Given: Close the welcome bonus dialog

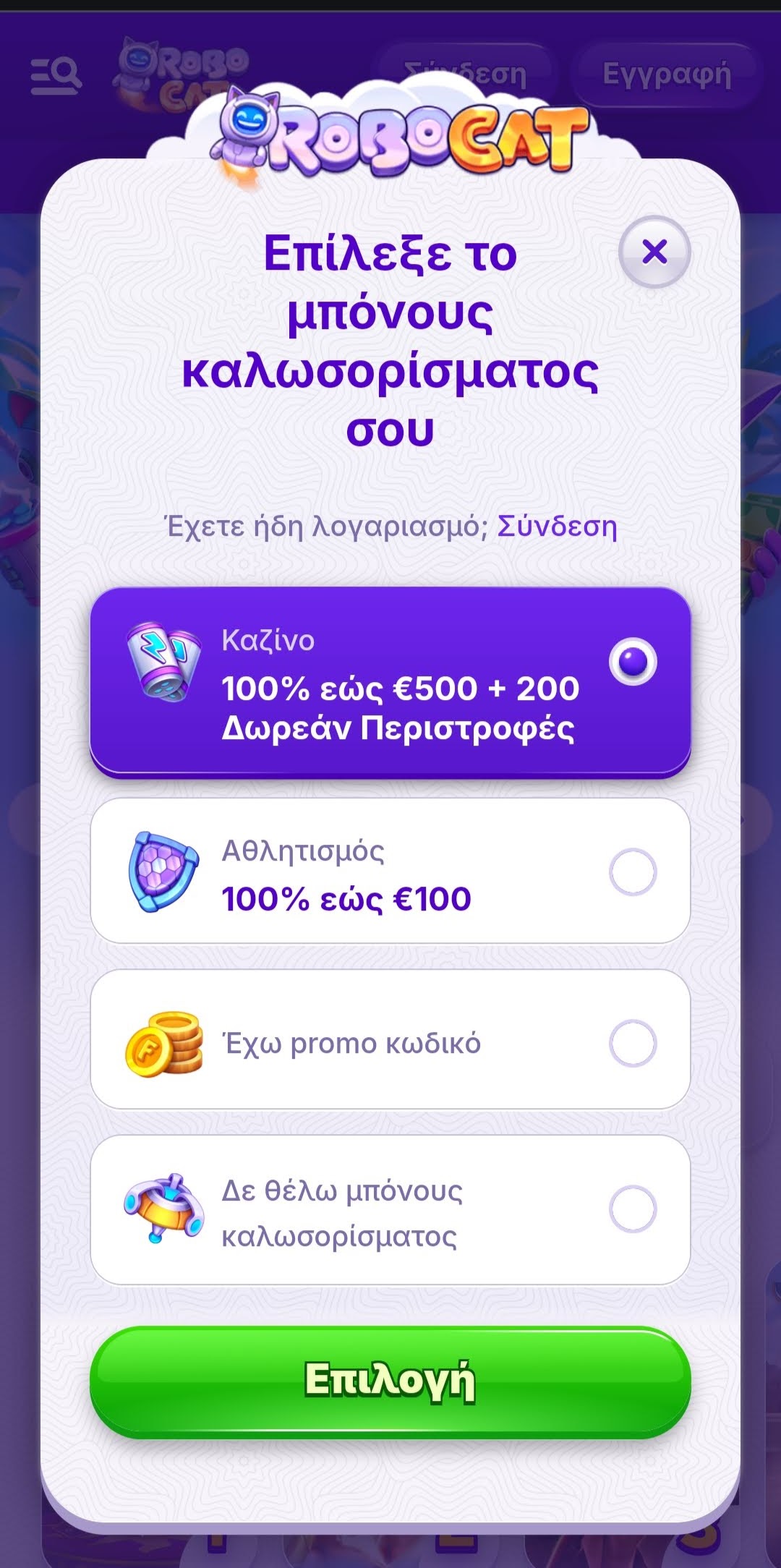Looking at the screenshot, I should pyautogui.click(x=654, y=252).
